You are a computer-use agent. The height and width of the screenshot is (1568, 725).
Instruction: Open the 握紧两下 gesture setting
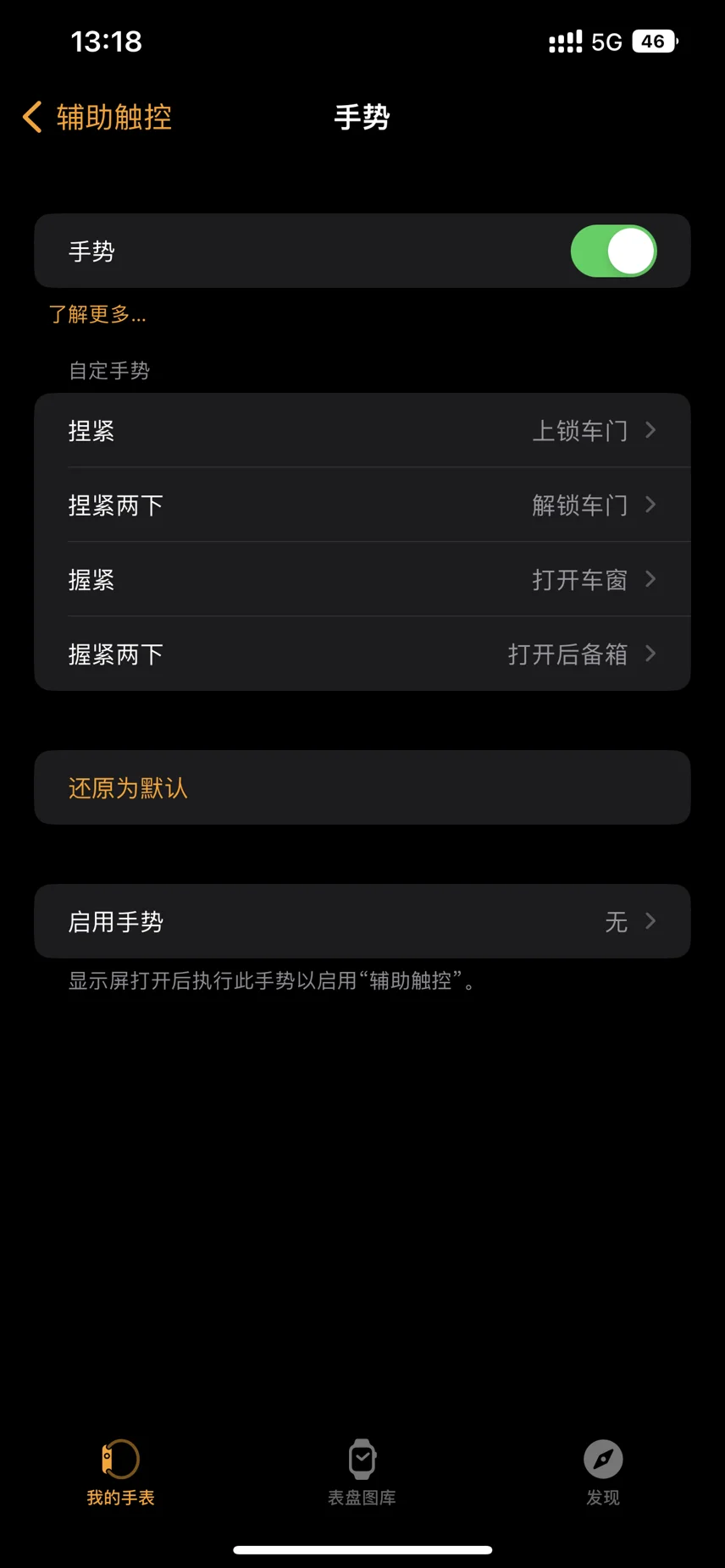click(362, 654)
